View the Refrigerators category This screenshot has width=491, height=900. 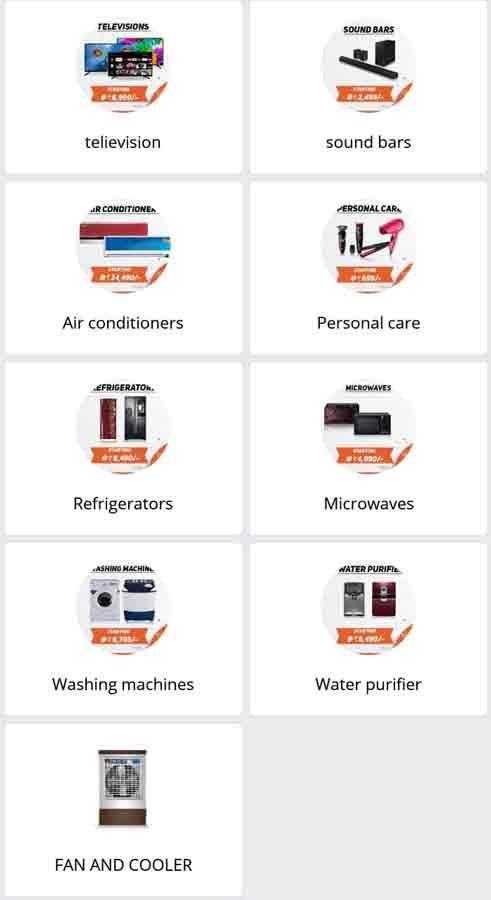tap(123, 448)
